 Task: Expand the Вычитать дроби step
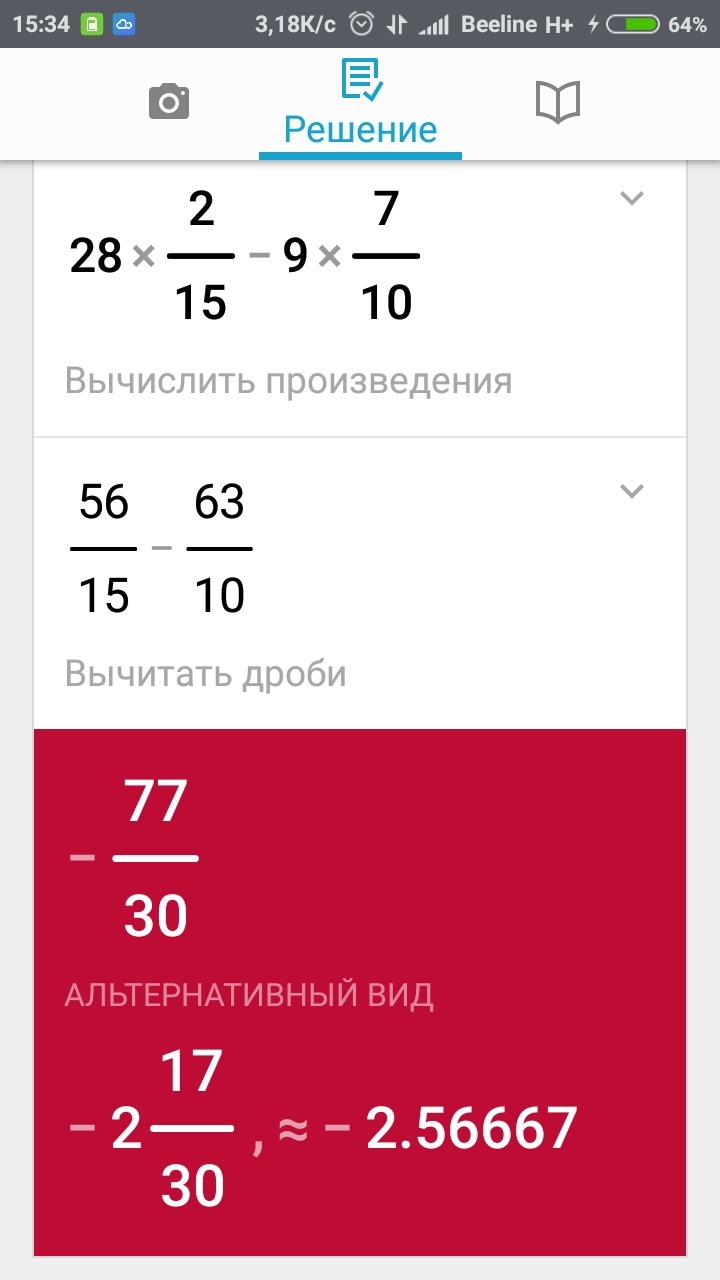tap(631, 491)
